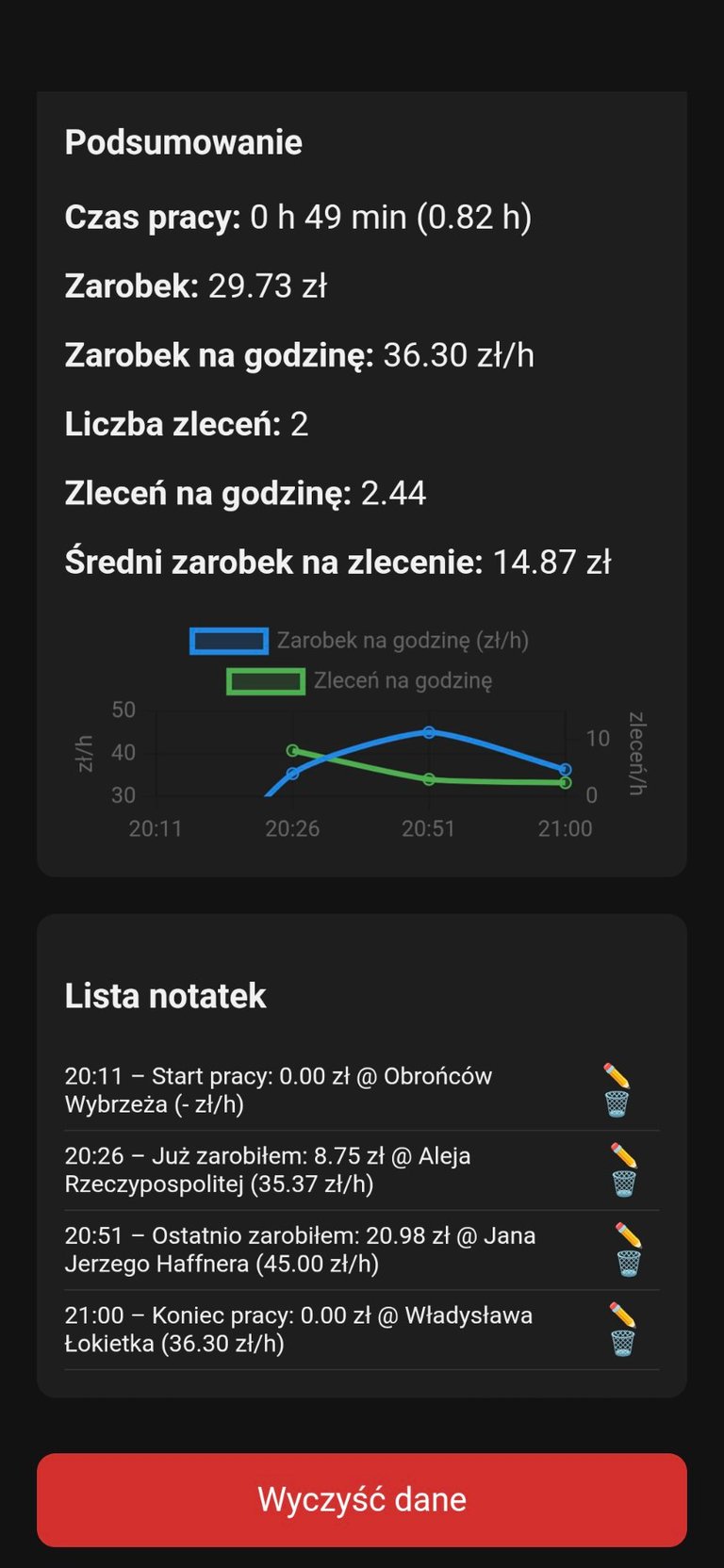The height and width of the screenshot is (1568, 724).
Task: Edit the 20:11 Start pracy note
Action: click(617, 1075)
